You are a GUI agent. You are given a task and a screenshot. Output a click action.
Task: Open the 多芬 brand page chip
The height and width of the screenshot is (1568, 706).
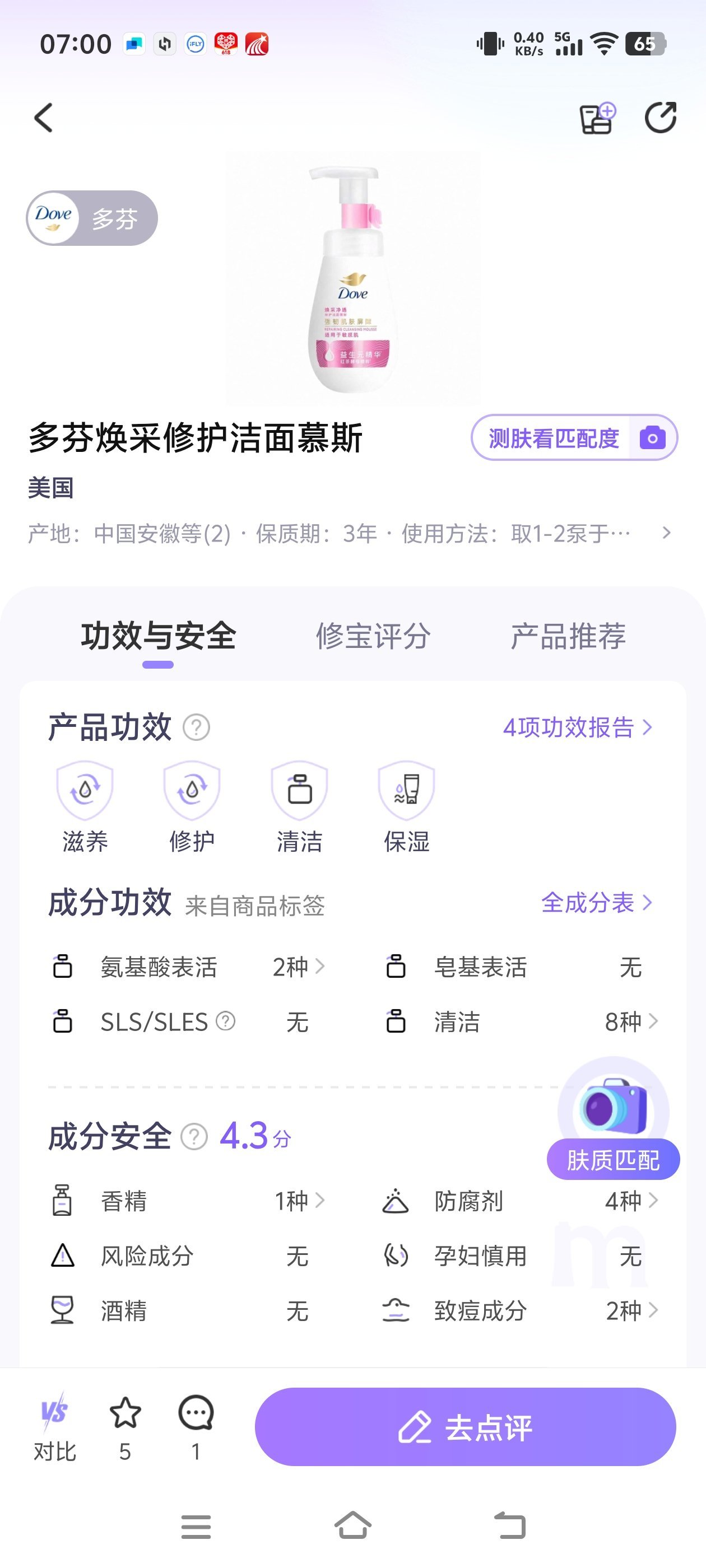[x=92, y=218]
